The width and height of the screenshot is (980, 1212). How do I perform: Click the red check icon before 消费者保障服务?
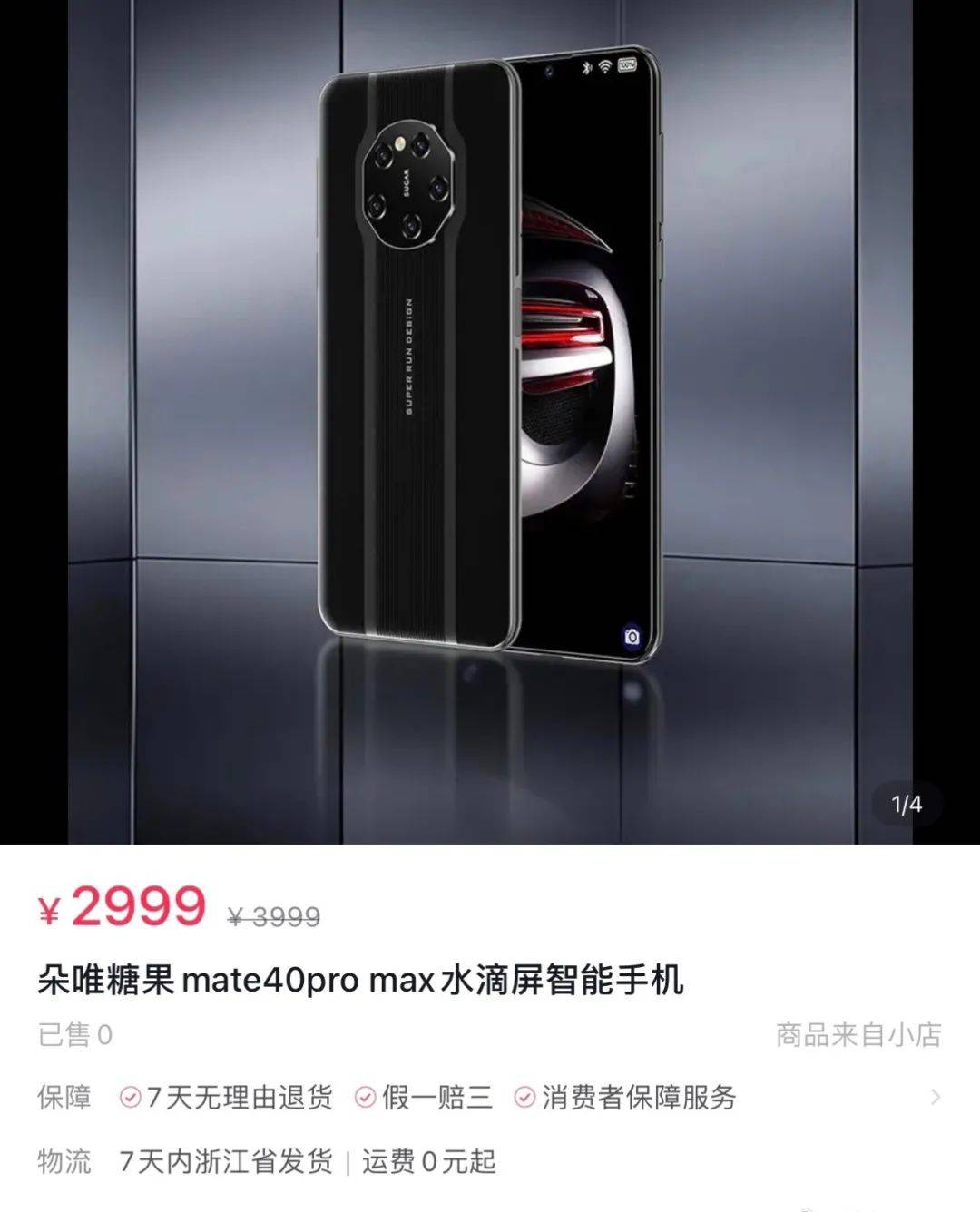(523, 1098)
